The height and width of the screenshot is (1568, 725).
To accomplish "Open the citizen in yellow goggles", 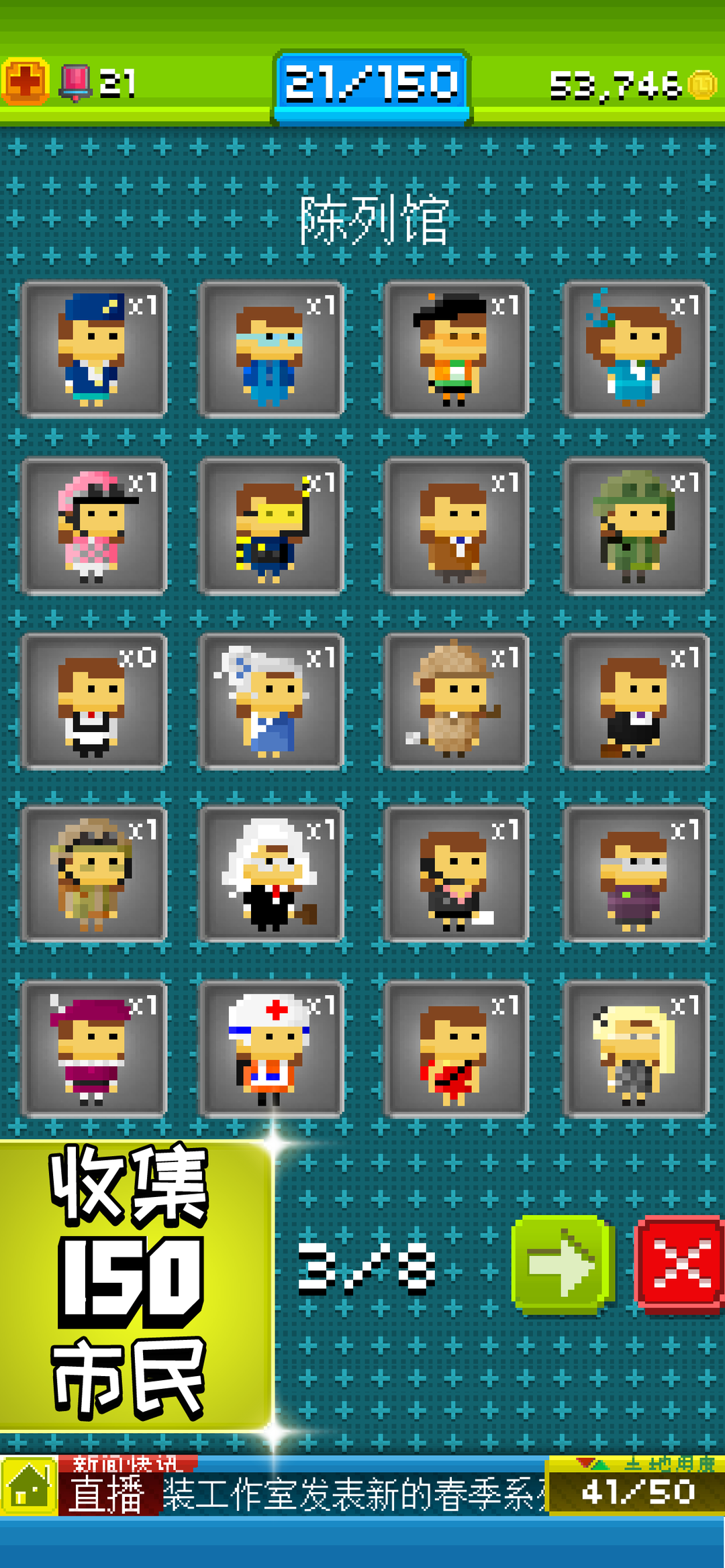I will tap(272, 527).
